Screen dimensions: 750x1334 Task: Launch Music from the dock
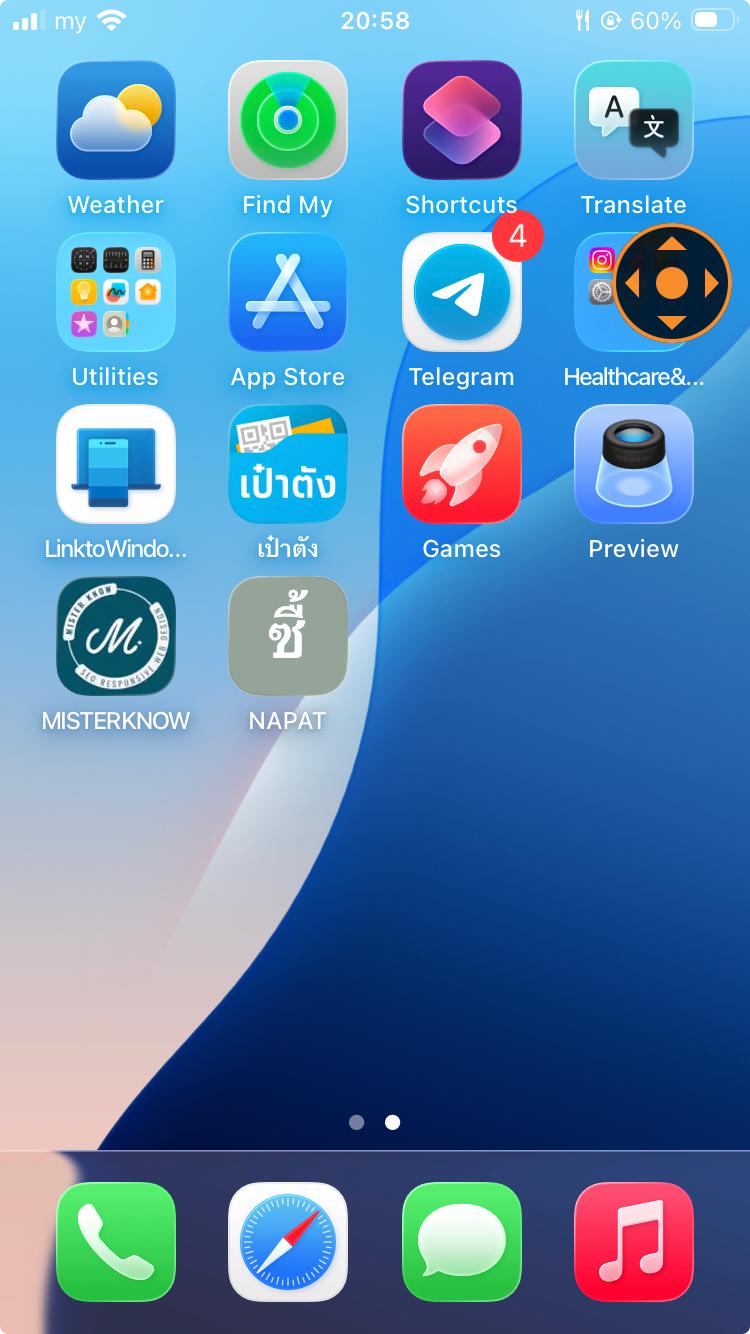[634, 1242]
